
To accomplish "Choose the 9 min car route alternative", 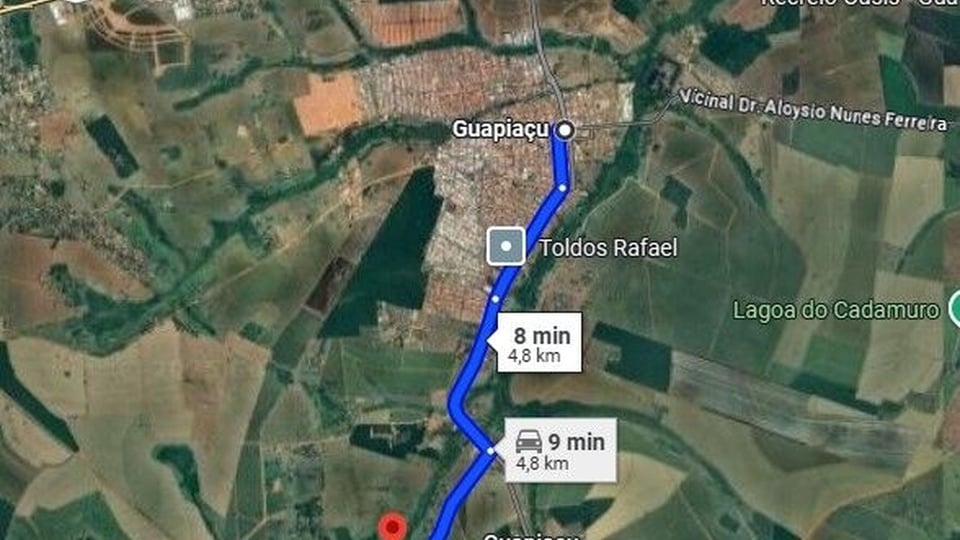I will click(x=560, y=449).
